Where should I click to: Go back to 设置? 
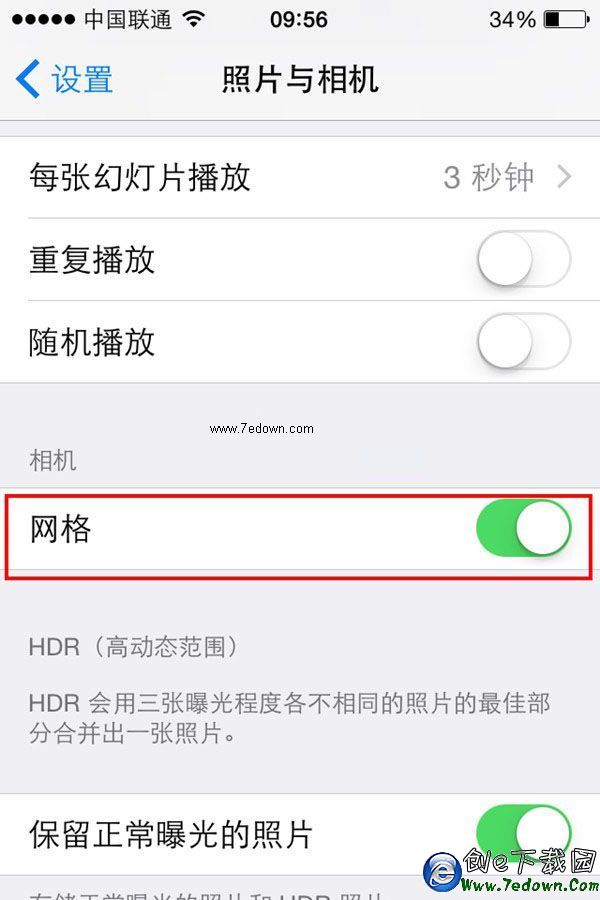65,79
